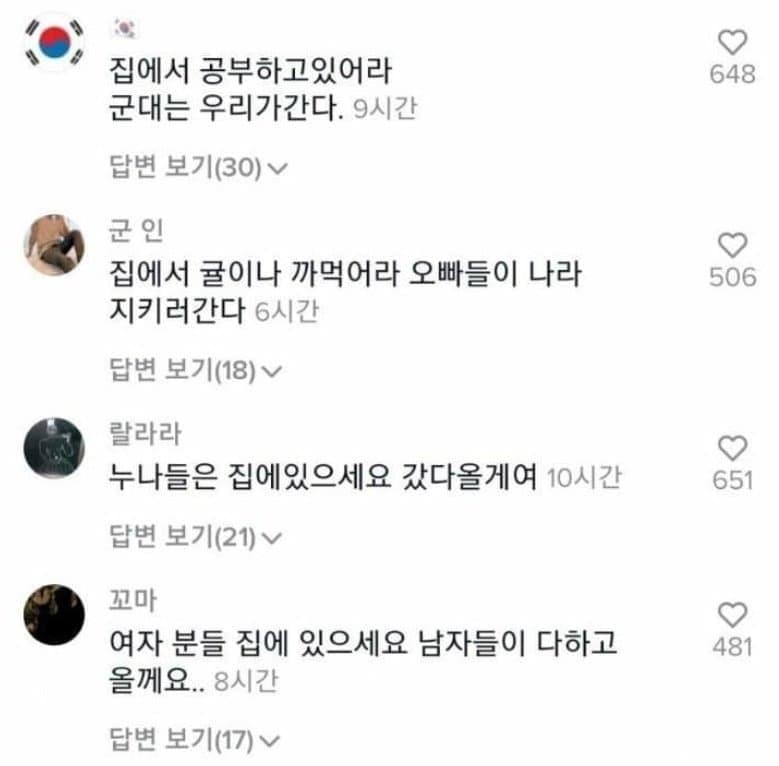
Task: Open 꼬마's profile picture
Action: (x=53, y=614)
